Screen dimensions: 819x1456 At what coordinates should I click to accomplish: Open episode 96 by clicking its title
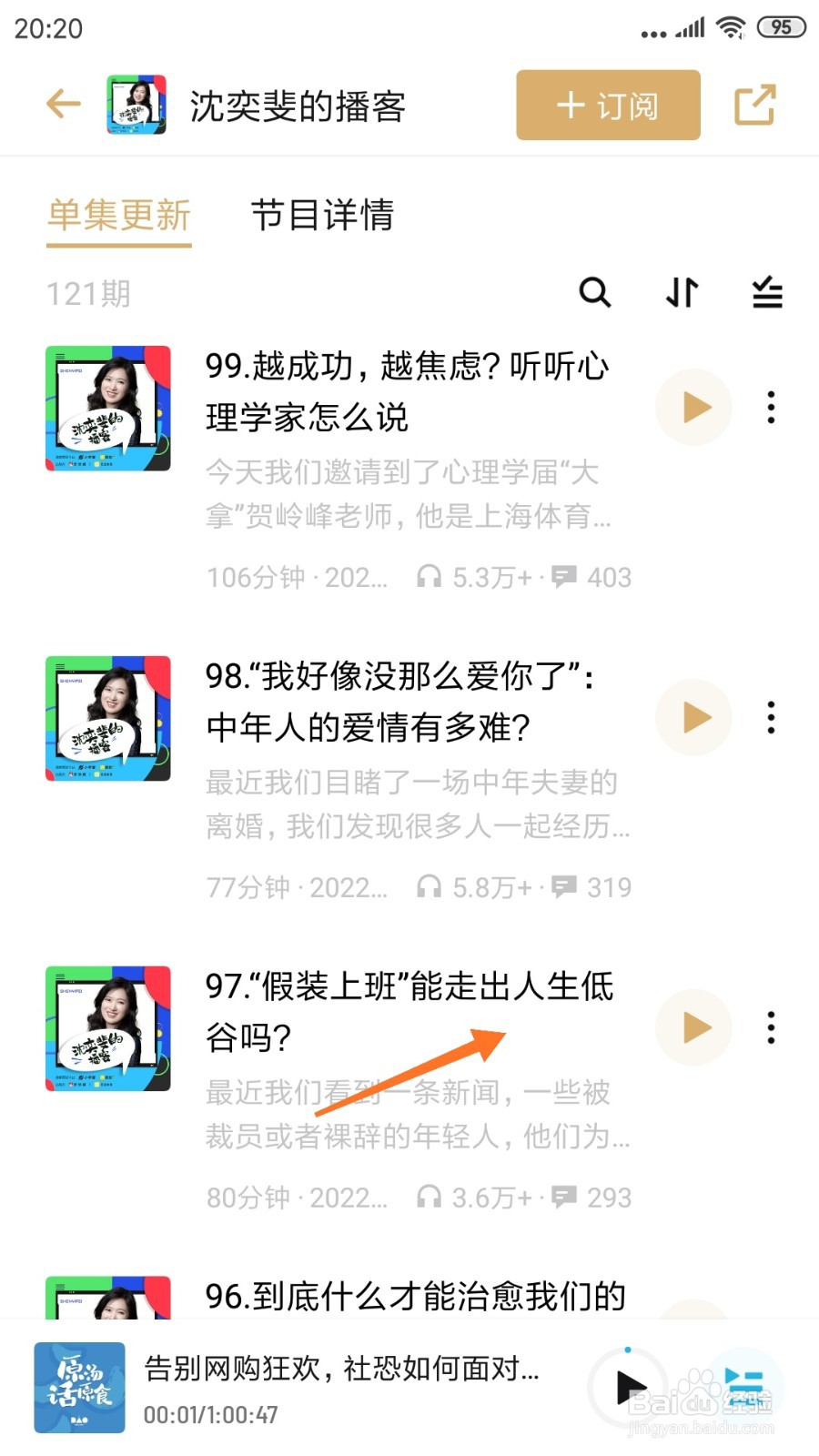414,1293
